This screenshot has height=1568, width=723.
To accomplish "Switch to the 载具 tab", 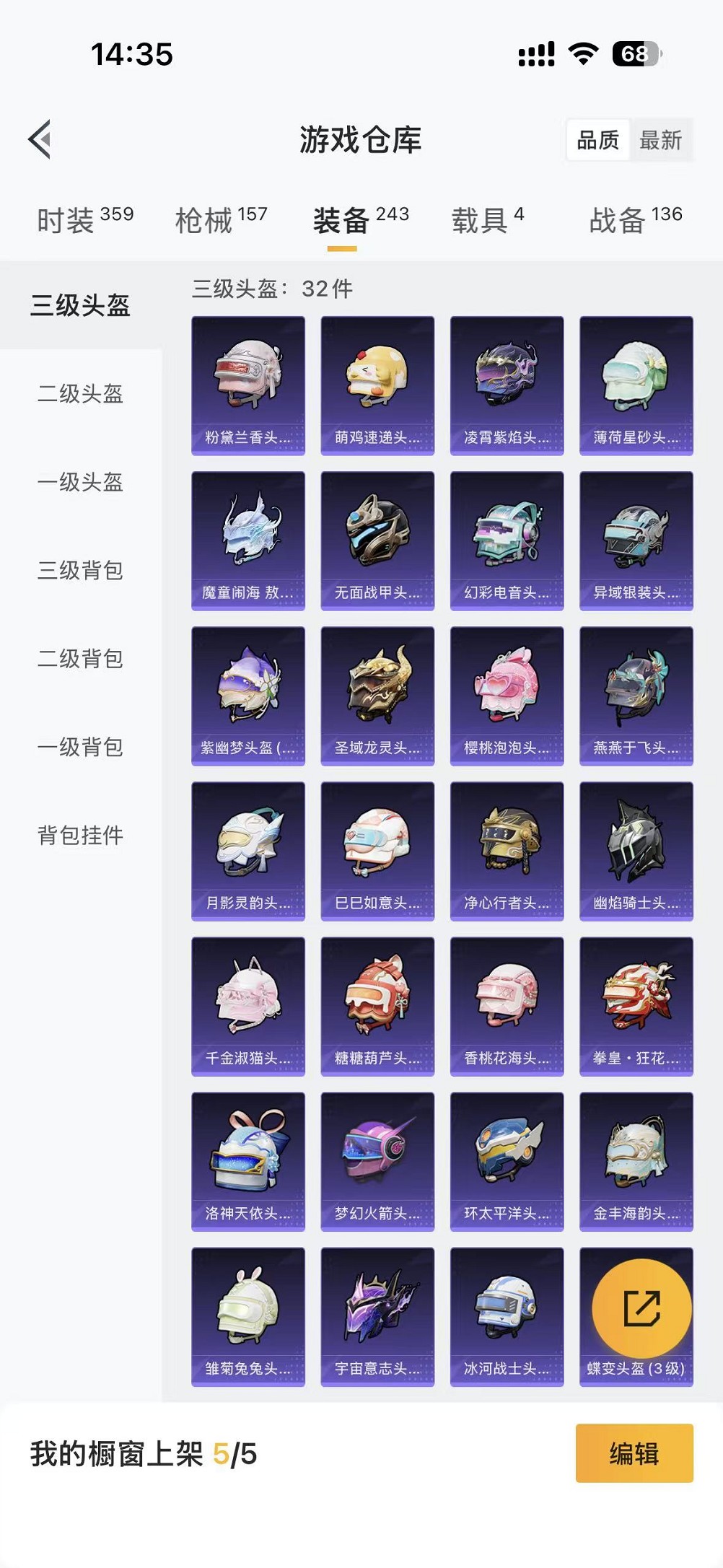I will point(488,219).
